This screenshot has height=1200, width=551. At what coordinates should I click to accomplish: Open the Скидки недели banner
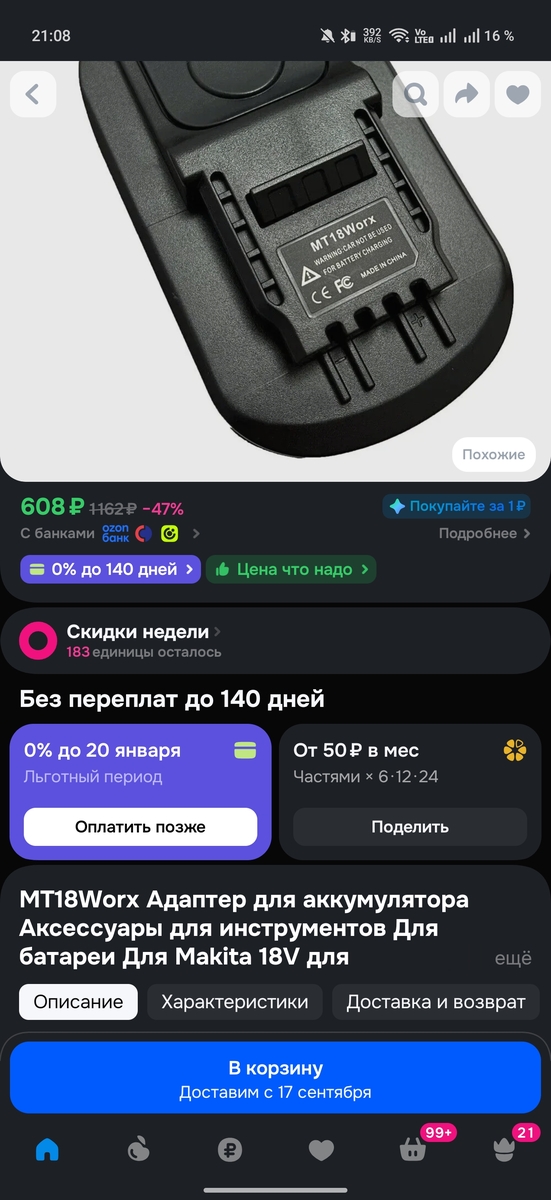point(275,641)
